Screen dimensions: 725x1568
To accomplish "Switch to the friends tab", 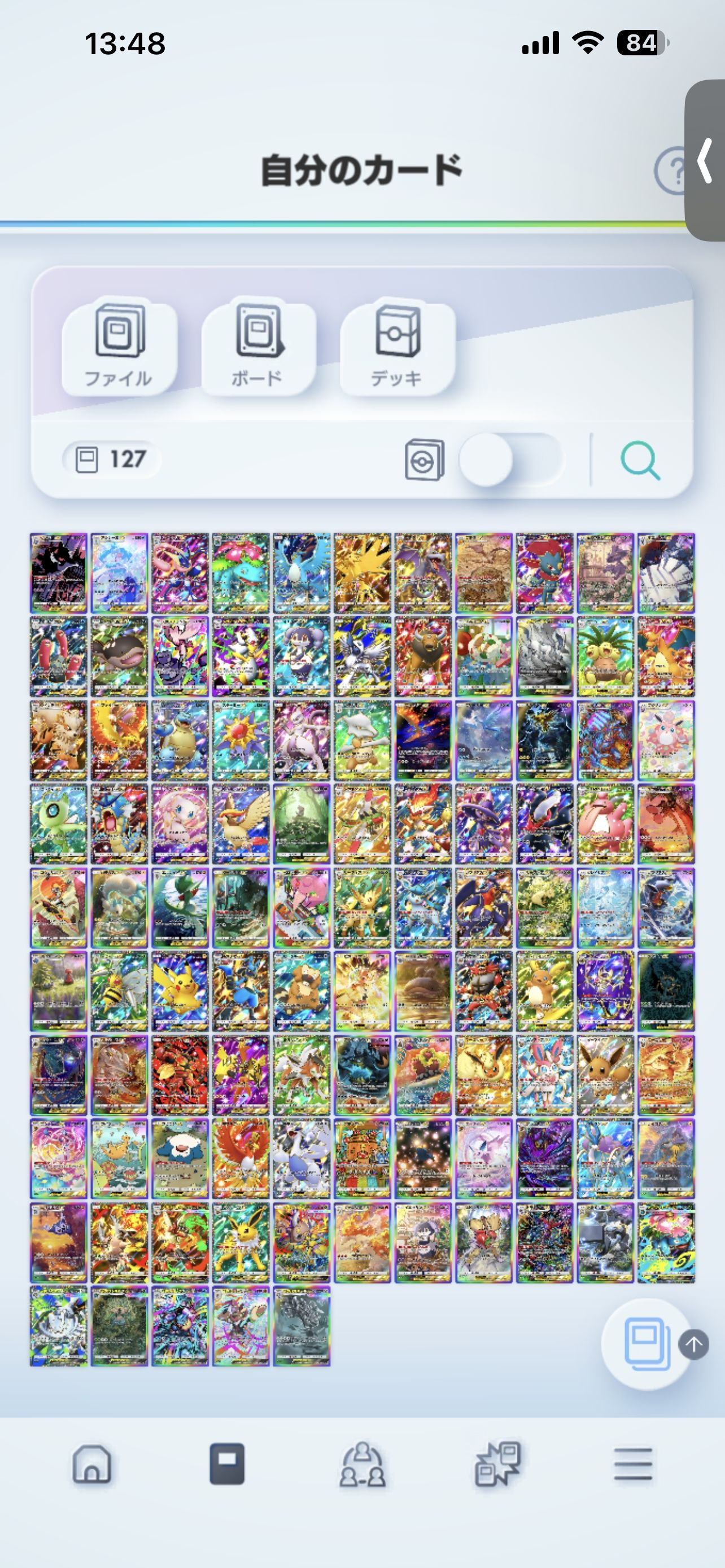I will click(x=362, y=1464).
